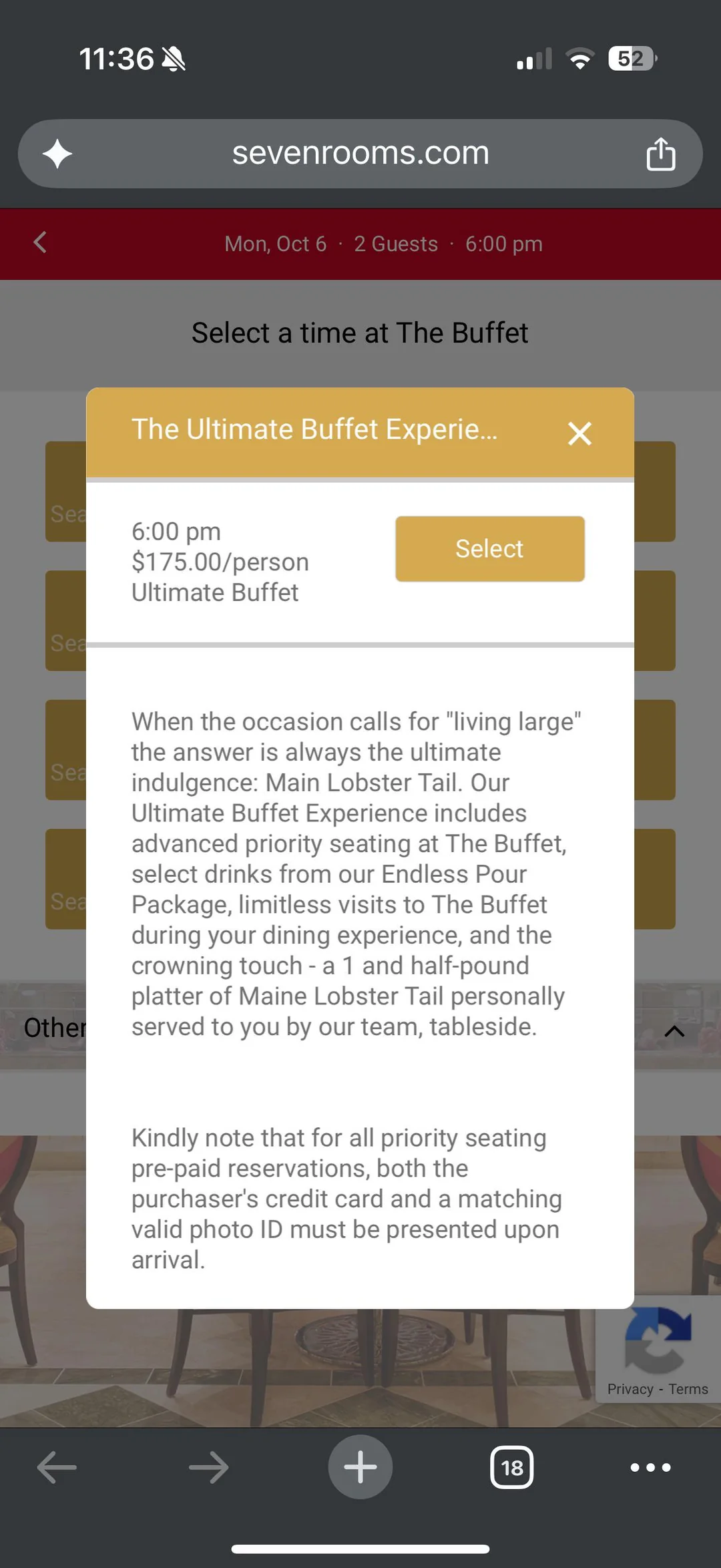
Task: Go back using the red header arrow
Action: pyautogui.click(x=41, y=242)
